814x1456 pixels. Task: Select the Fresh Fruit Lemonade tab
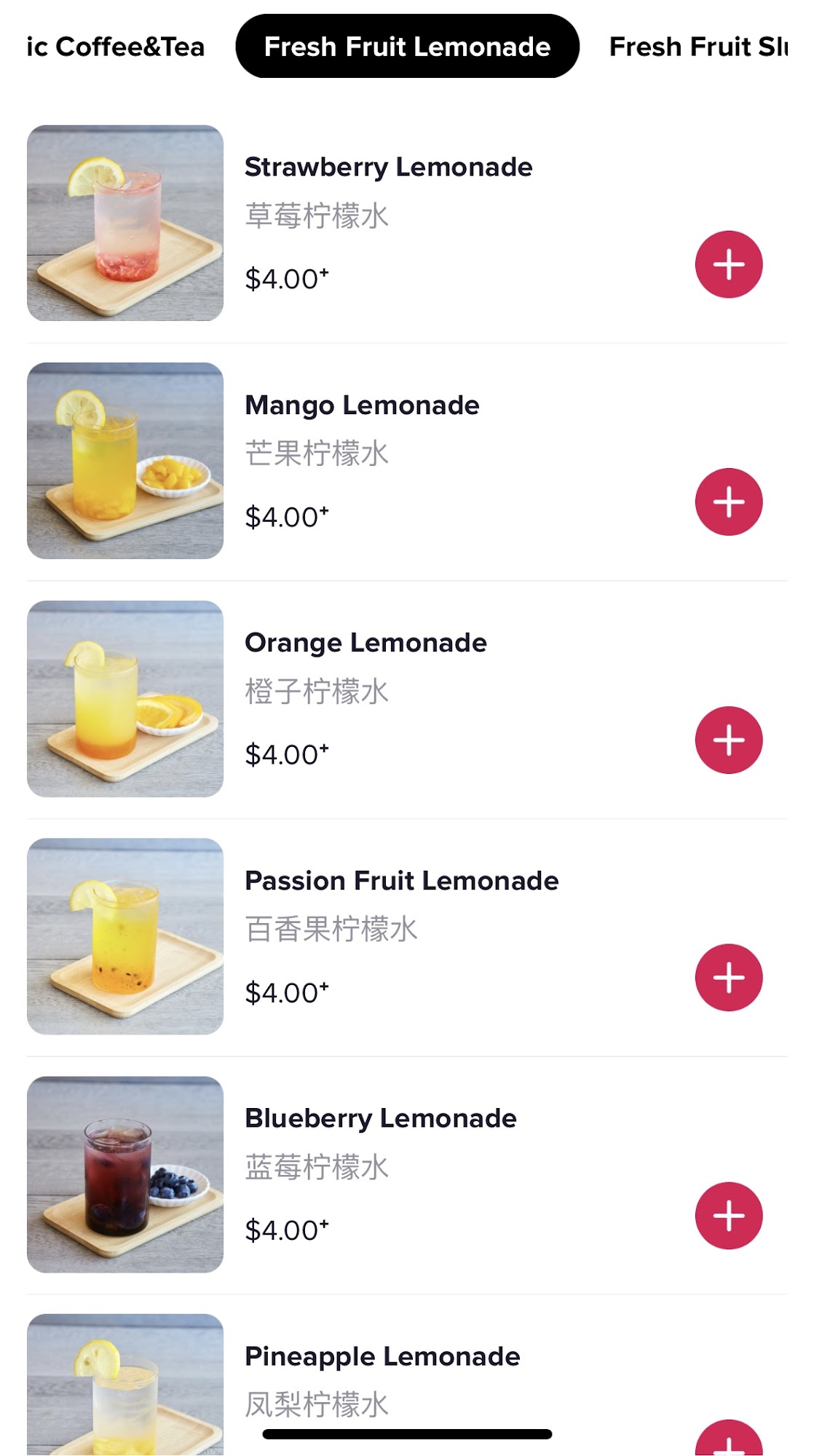(x=407, y=47)
